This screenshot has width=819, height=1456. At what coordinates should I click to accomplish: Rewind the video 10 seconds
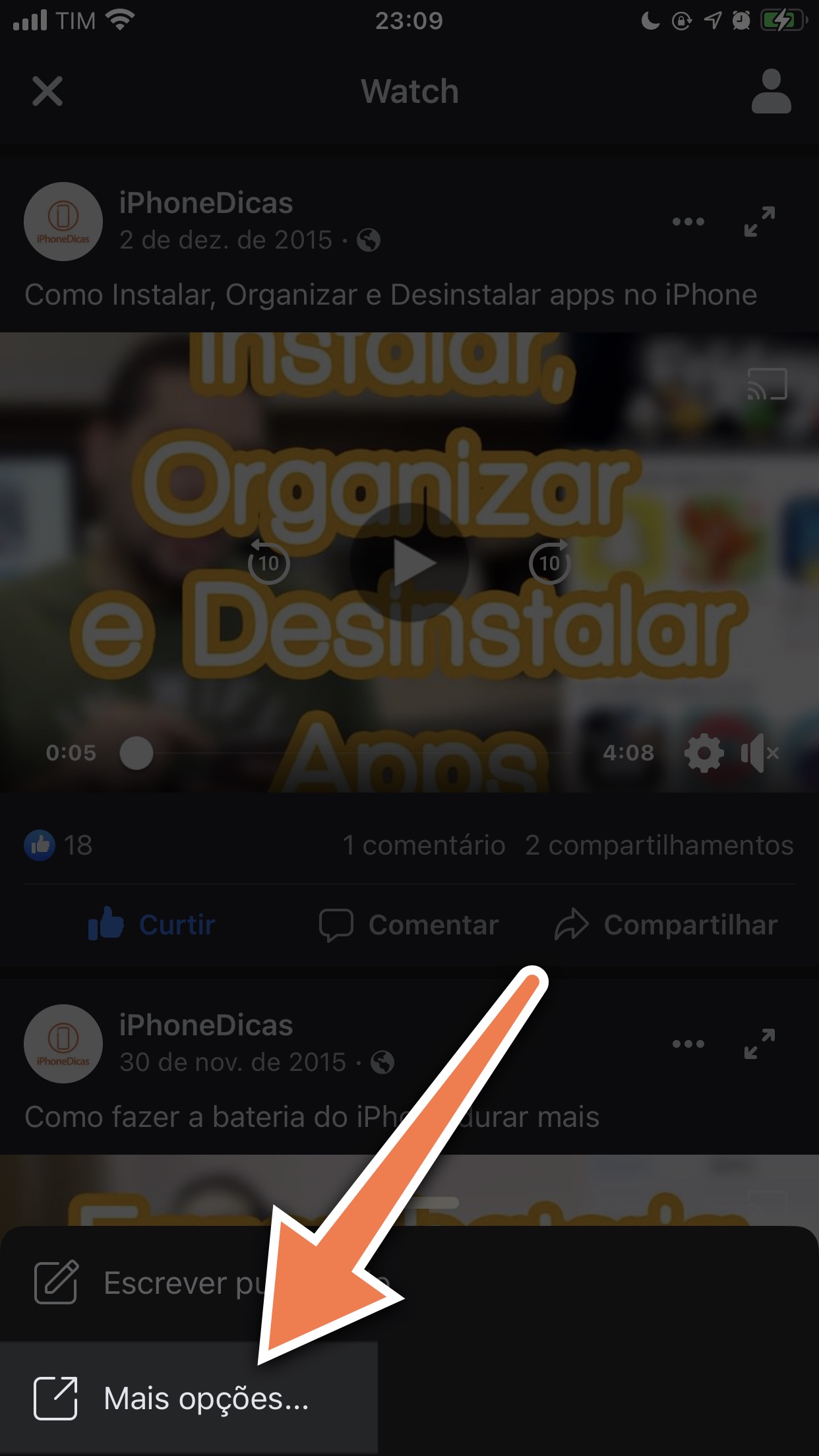(x=268, y=562)
